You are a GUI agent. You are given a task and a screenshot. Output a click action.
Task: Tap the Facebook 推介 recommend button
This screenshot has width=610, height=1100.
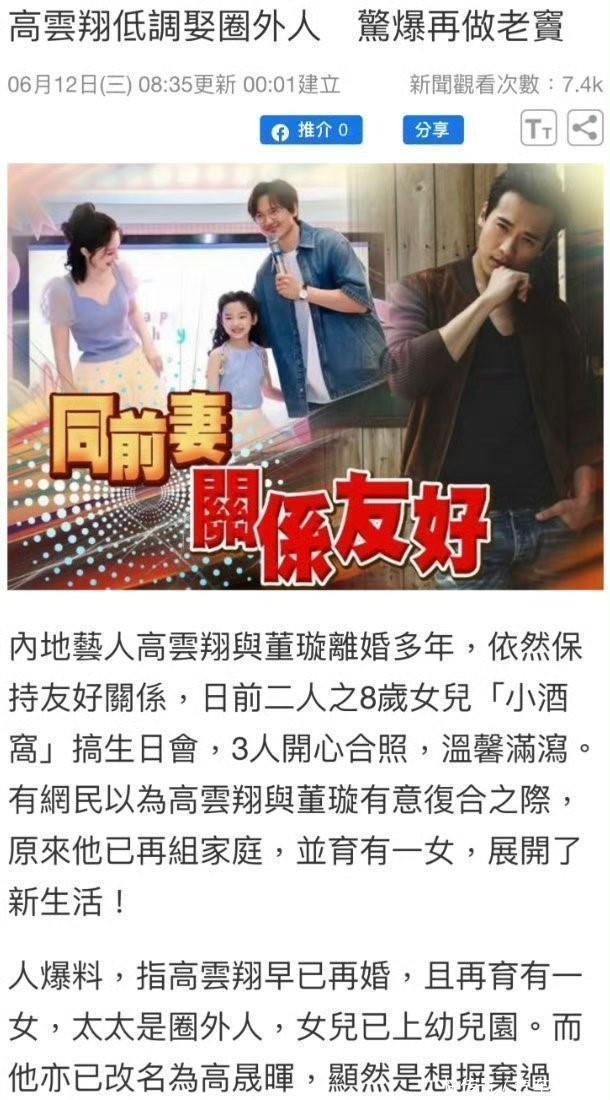(x=311, y=130)
